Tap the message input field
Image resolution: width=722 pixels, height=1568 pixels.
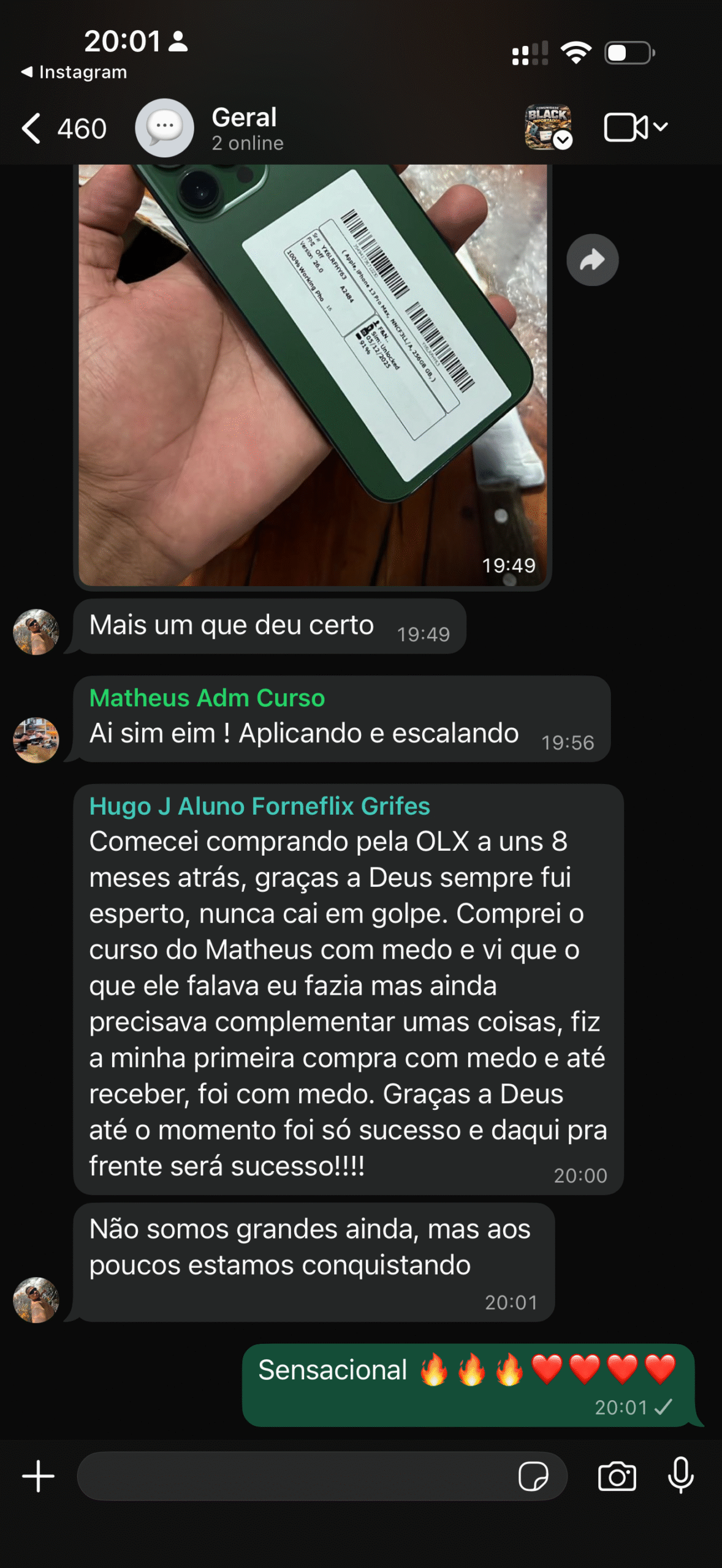coord(294,1476)
